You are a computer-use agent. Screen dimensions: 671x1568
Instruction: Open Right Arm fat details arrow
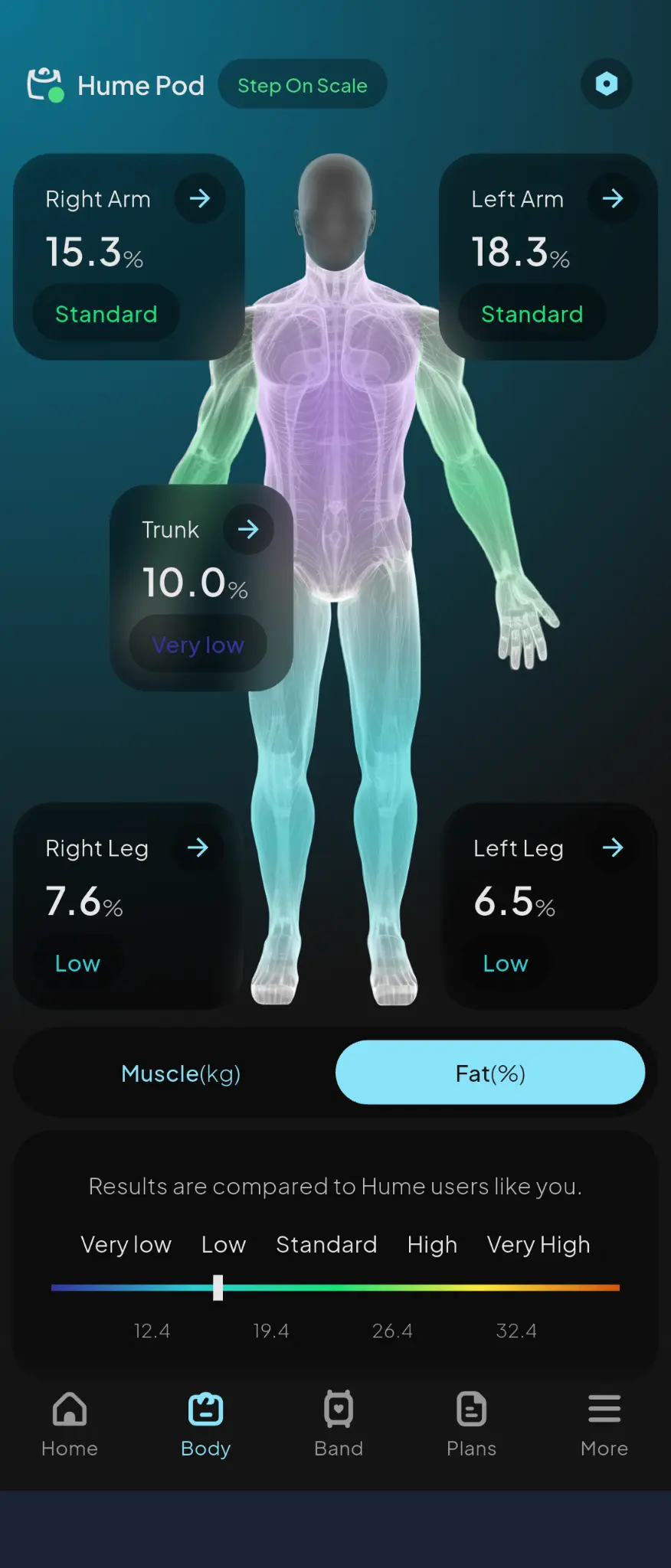click(200, 199)
